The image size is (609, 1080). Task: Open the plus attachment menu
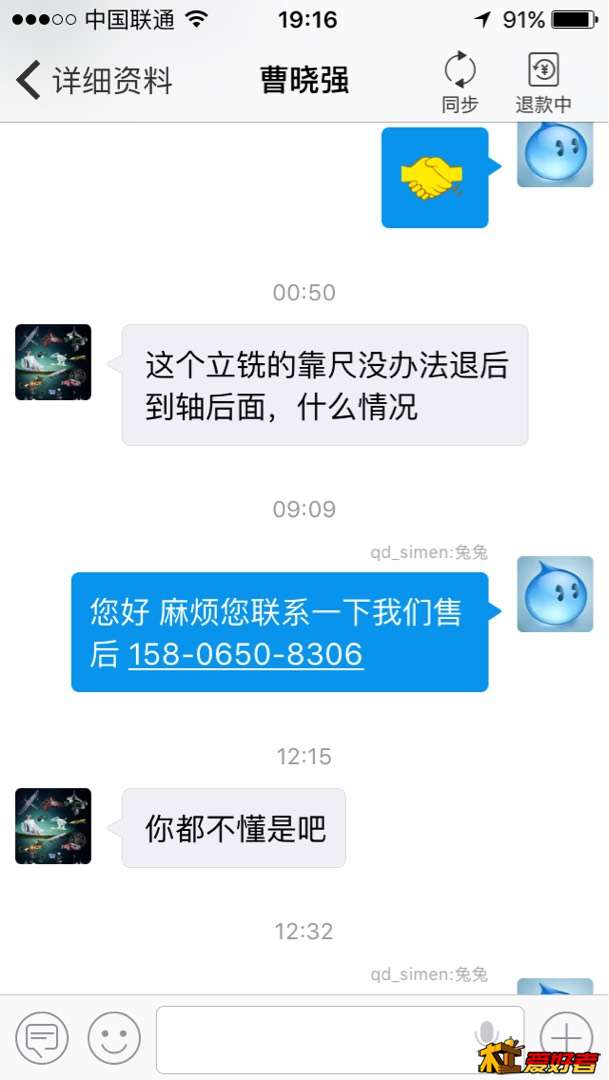point(566,1037)
